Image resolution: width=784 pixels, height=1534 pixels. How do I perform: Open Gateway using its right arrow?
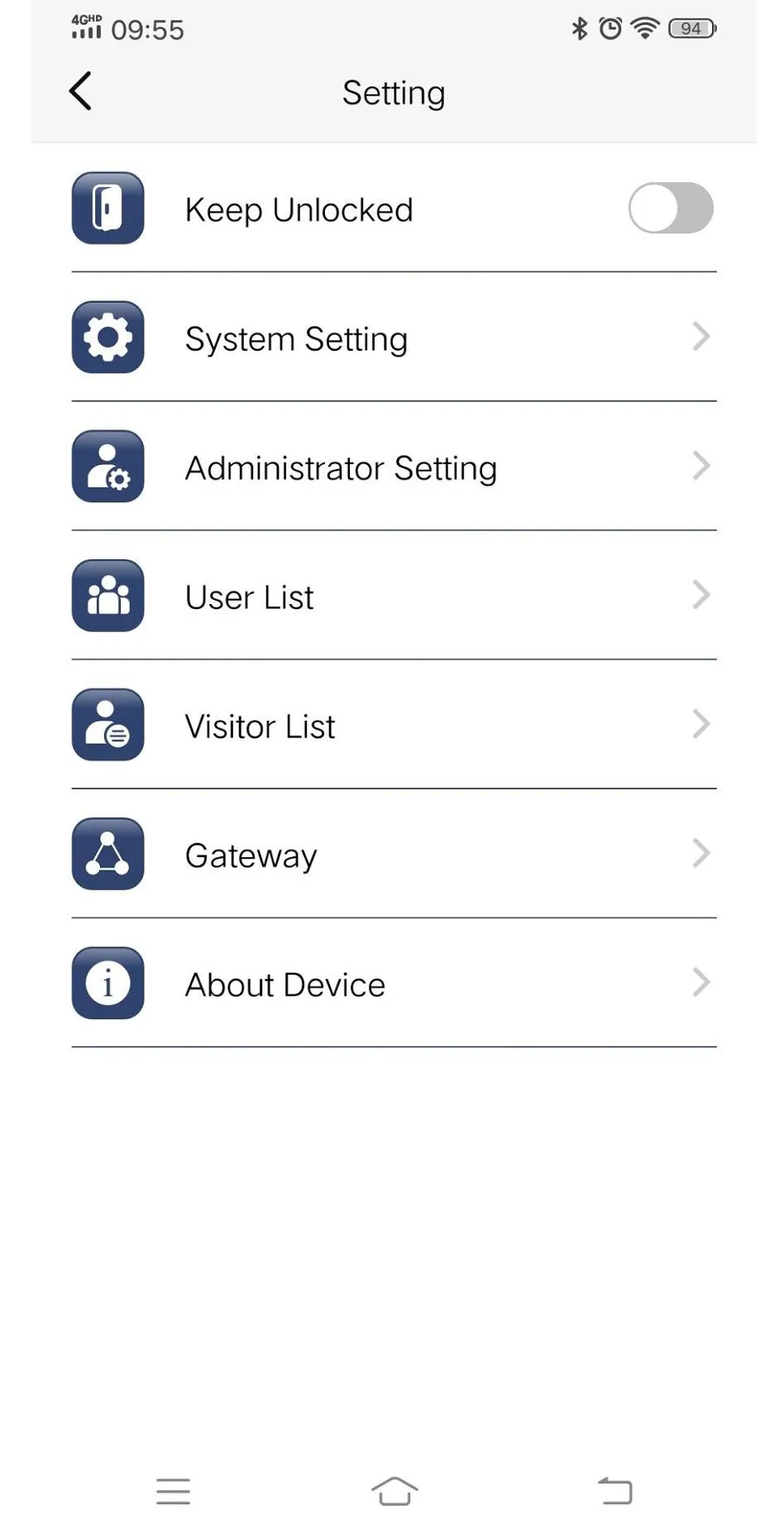(x=700, y=854)
